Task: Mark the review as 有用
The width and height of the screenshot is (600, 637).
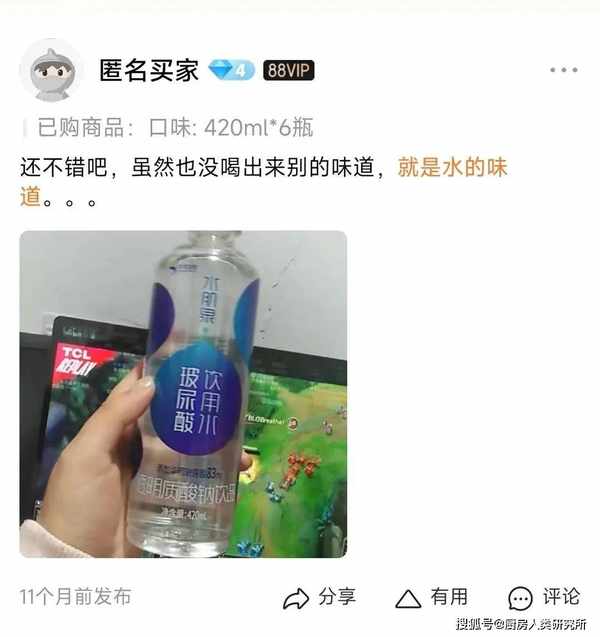Action: (x=431, y=597)
